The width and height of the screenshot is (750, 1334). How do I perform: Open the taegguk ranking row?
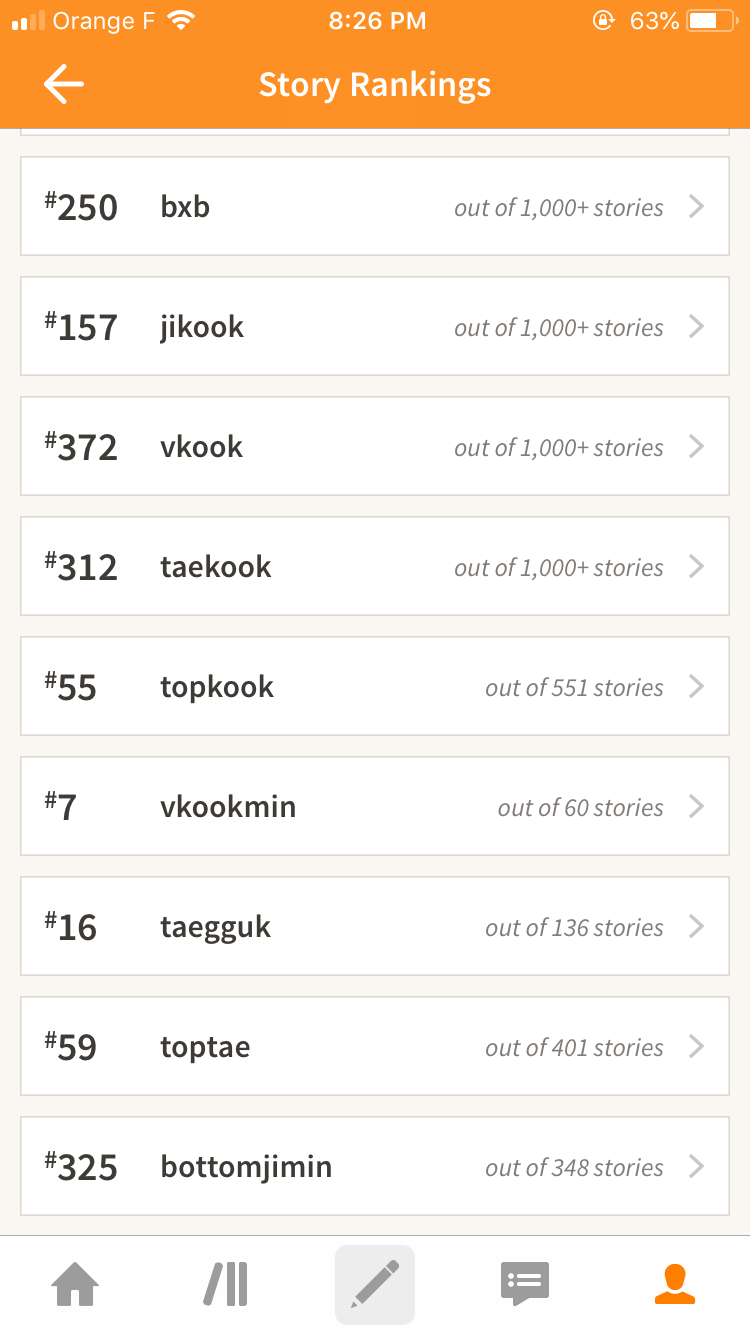tap(375, 926)
